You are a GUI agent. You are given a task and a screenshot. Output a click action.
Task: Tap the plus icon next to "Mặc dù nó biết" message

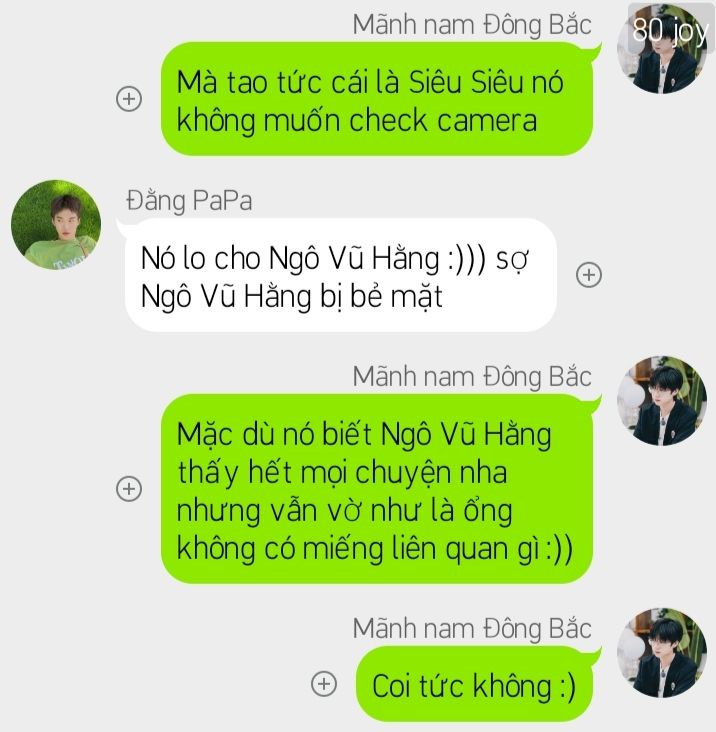[129, 489]
